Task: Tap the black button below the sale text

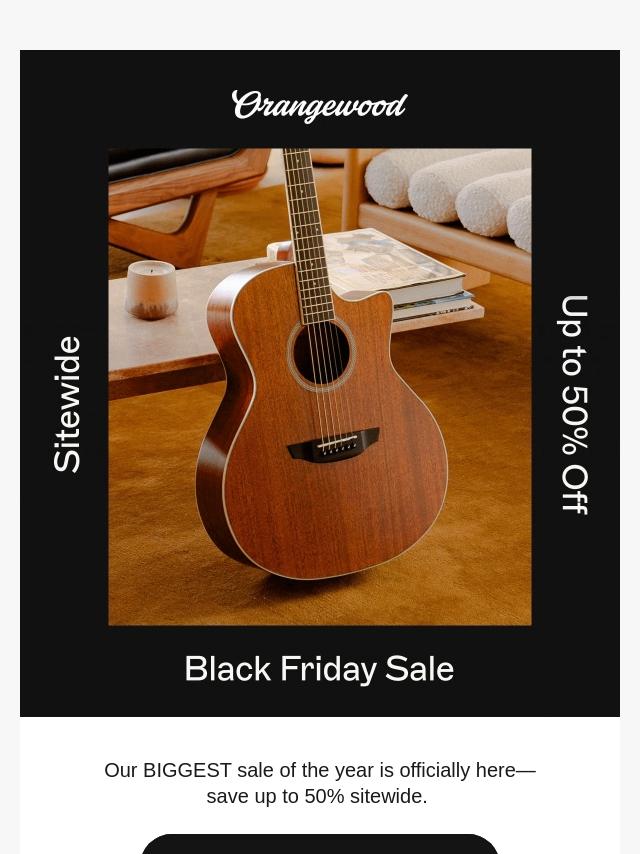Action: (x=320, y=845)
